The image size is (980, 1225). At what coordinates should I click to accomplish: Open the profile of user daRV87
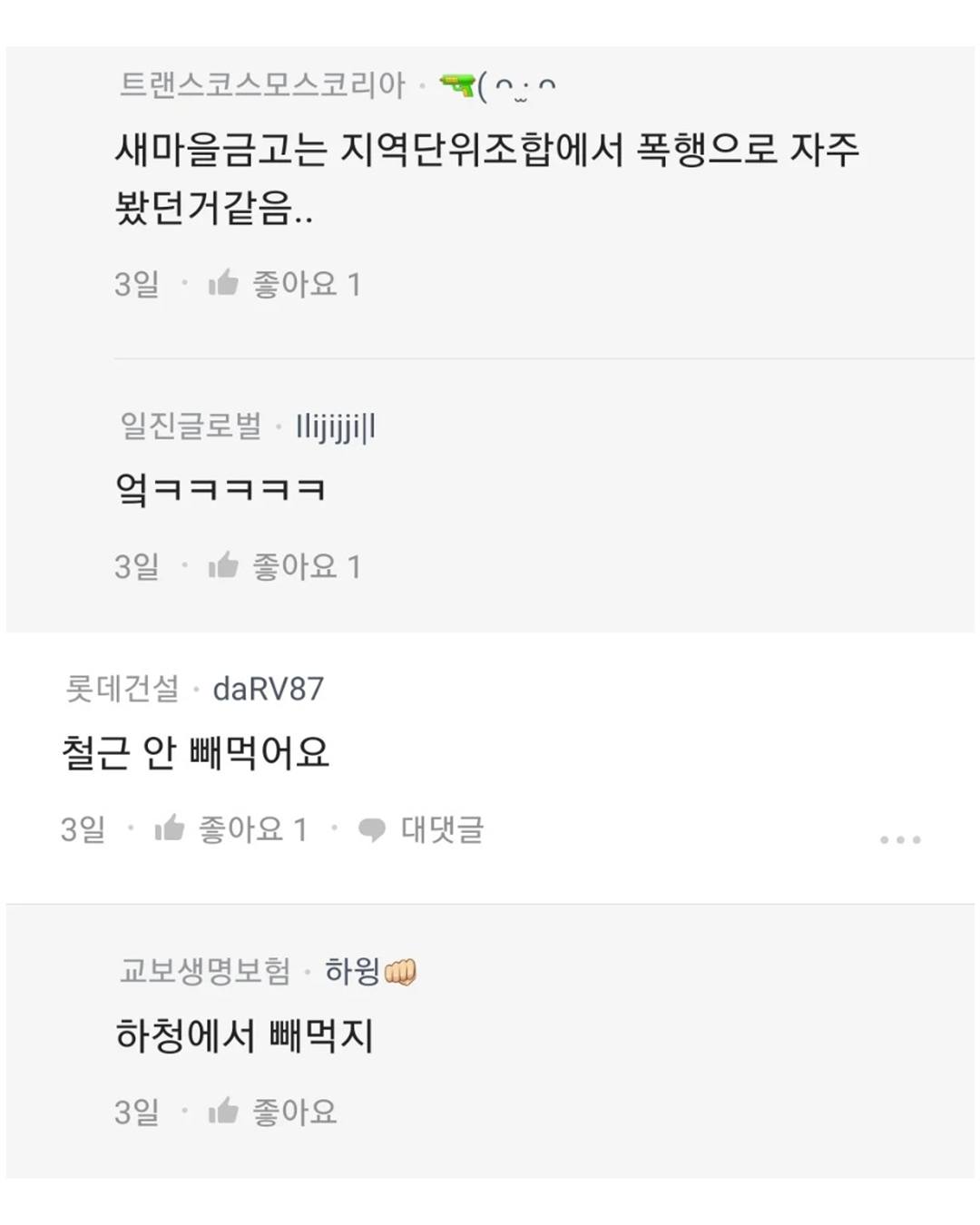(268, 689)
